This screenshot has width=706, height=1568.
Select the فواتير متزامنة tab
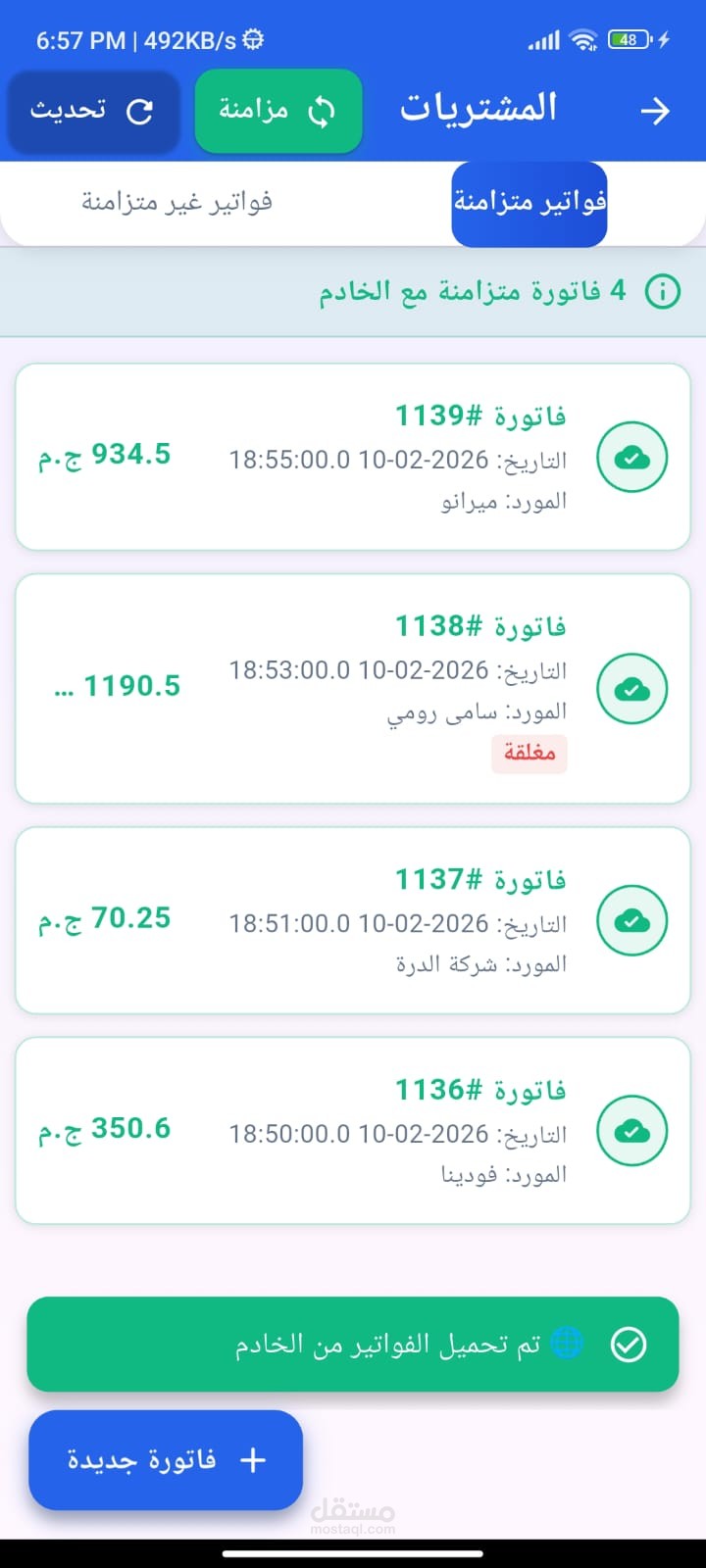pos(529,203)
